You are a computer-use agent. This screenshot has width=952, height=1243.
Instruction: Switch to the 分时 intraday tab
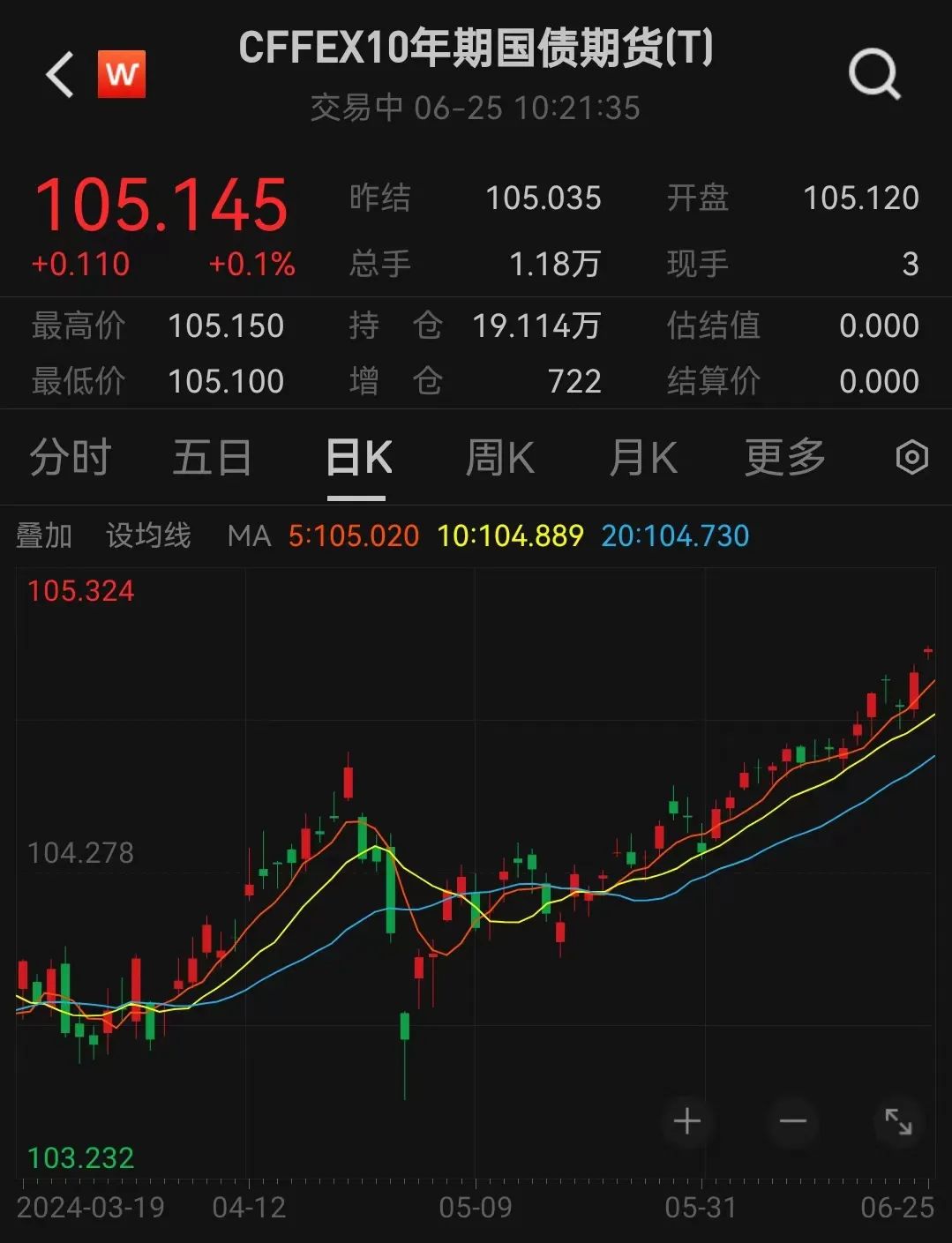(x=71, y=458)
